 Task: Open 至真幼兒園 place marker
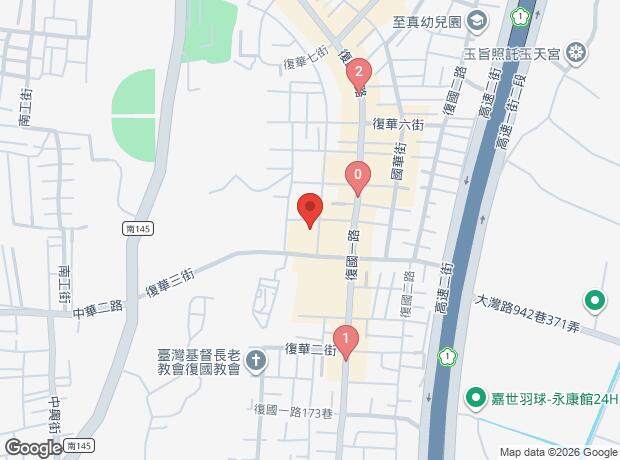click(477, 20)
